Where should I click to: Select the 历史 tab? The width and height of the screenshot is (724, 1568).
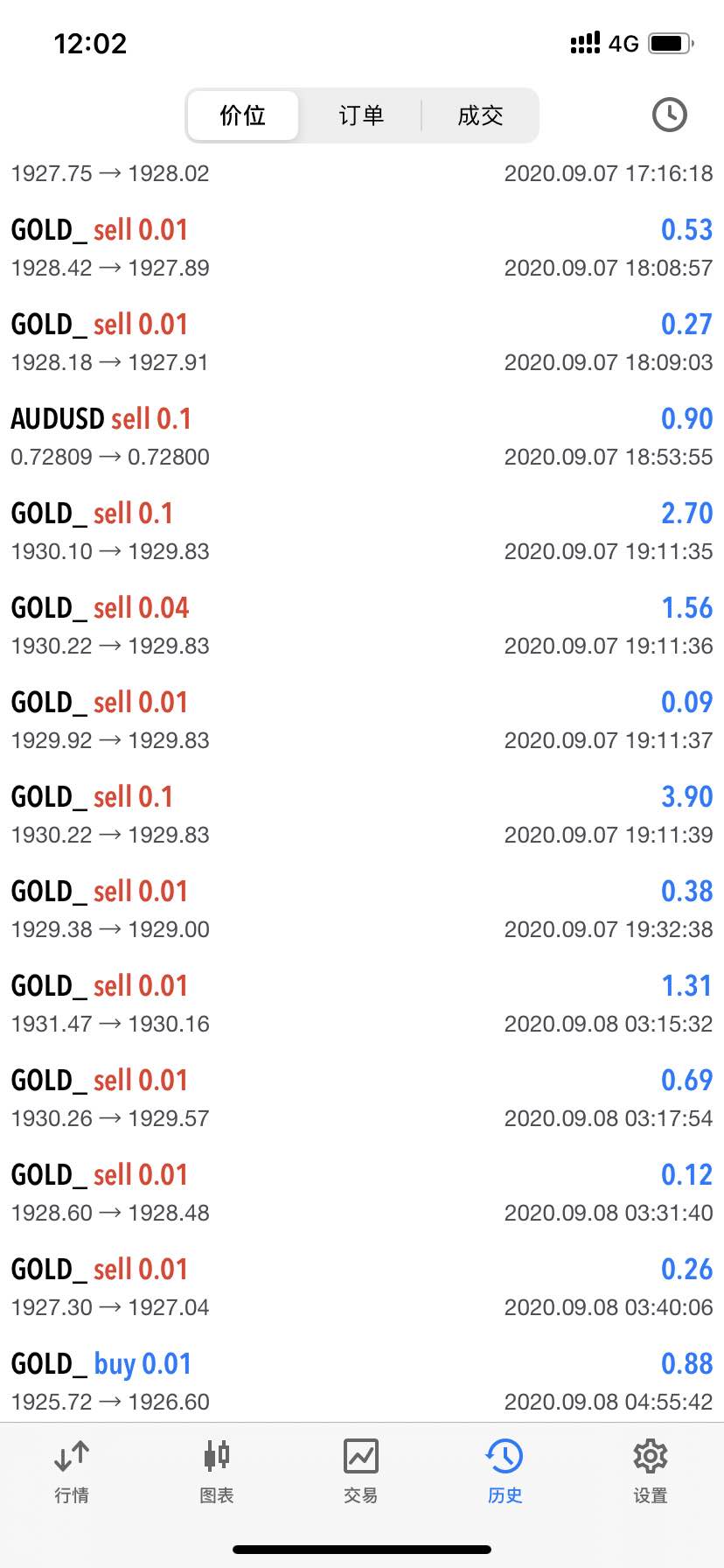(x=505, y=1472)
